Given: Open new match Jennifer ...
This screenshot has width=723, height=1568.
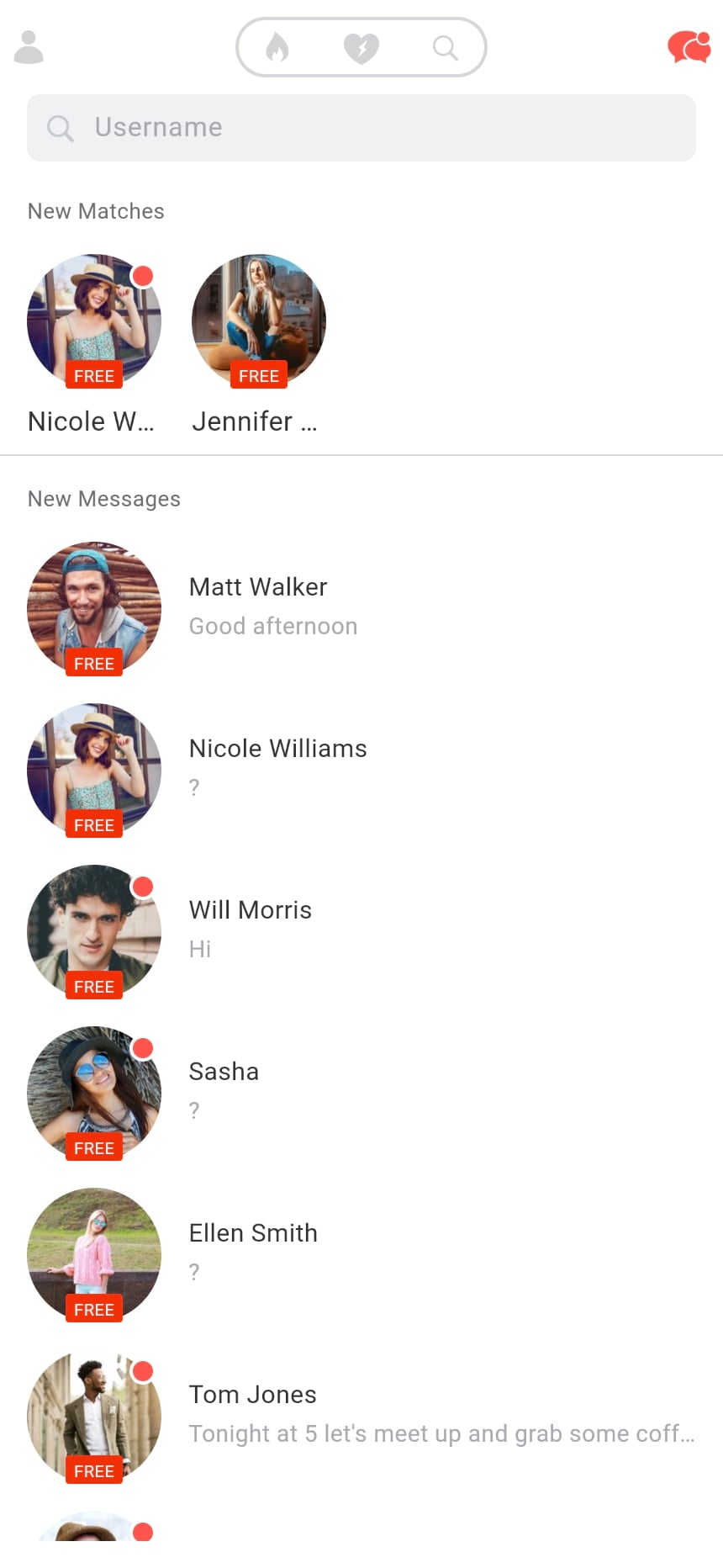Looking at the screenshot, I should coord(258,345).
